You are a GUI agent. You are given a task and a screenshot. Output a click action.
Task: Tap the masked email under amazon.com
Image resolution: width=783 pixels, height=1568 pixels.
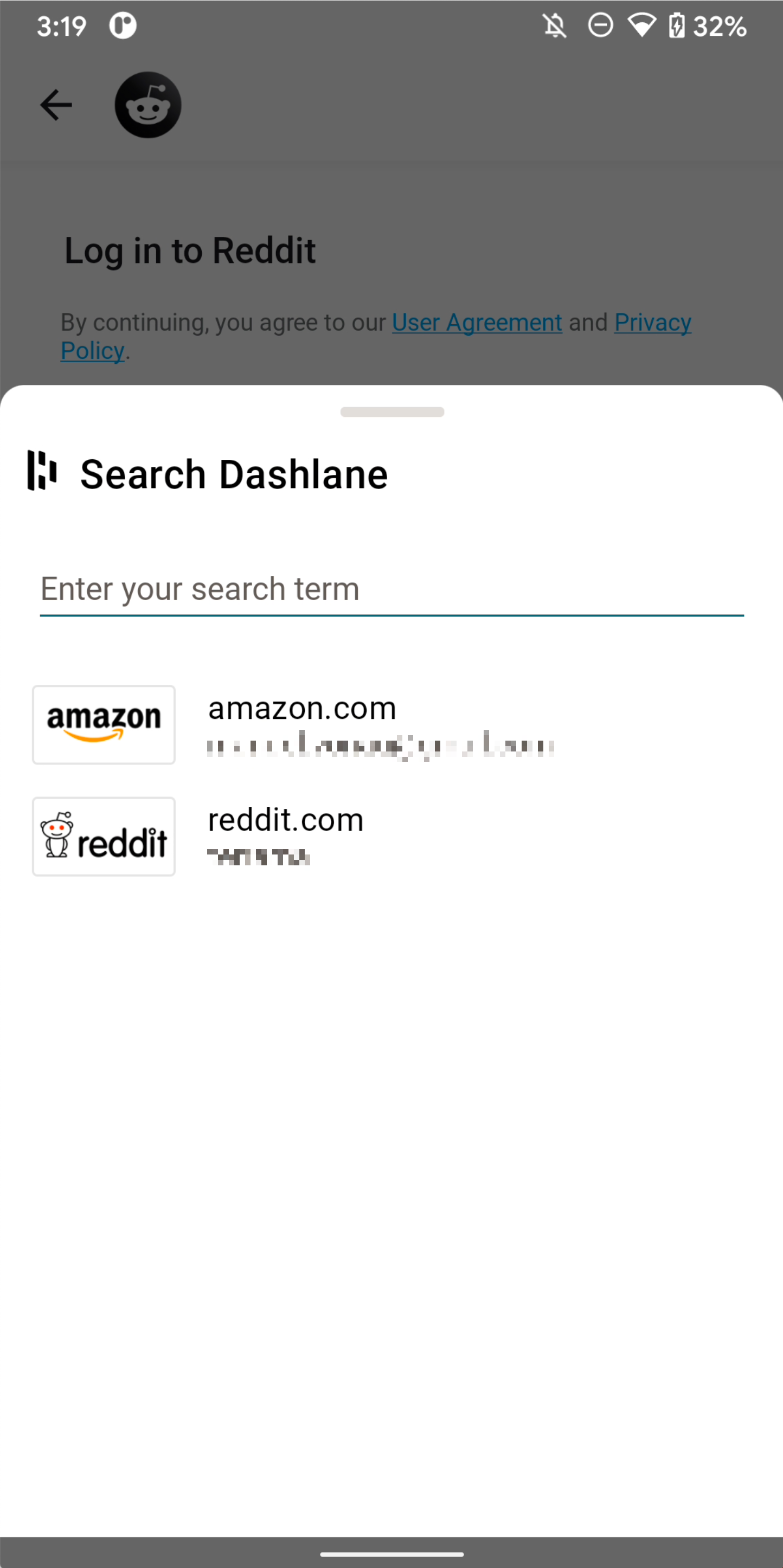382,746
